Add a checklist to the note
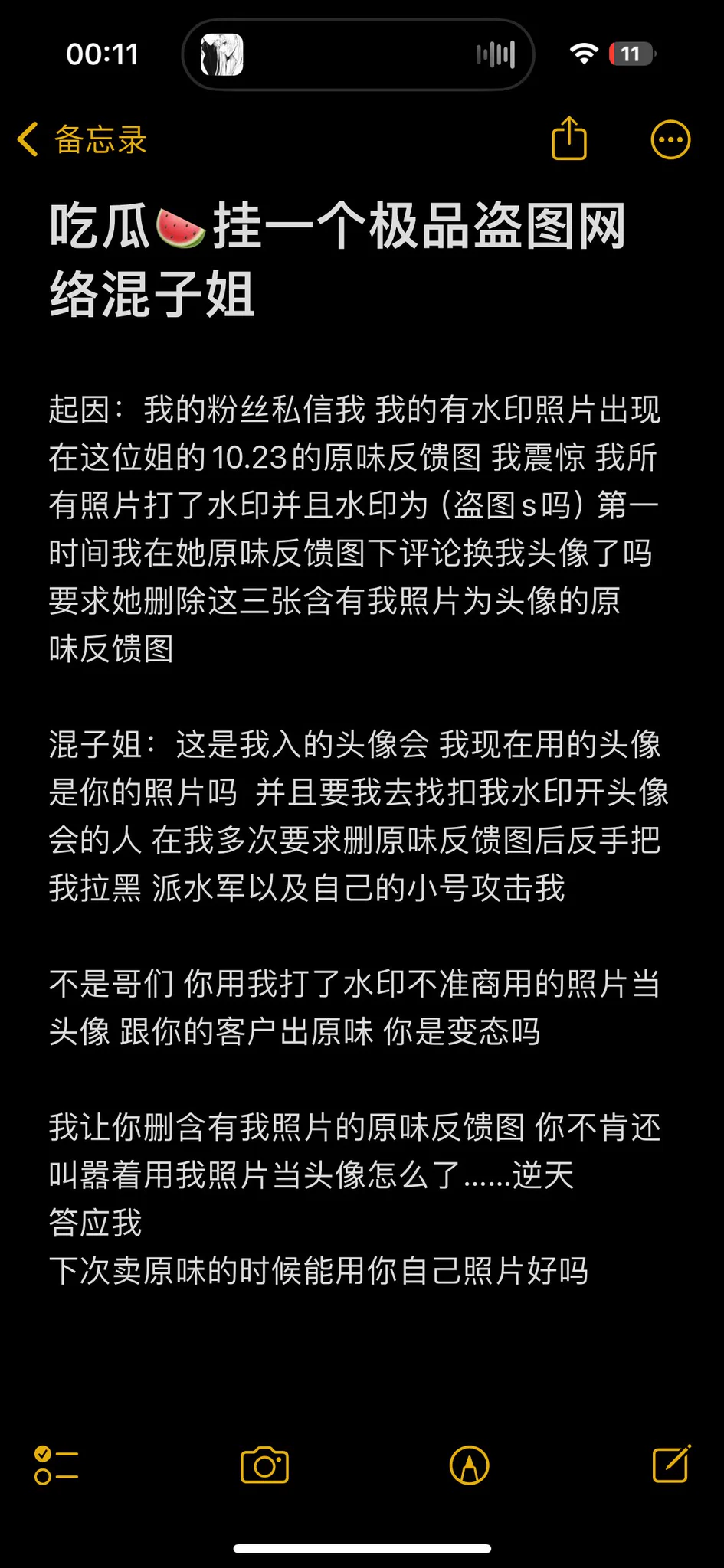The width and height of the screenshot is (724, 1568). pos(57,1465)
